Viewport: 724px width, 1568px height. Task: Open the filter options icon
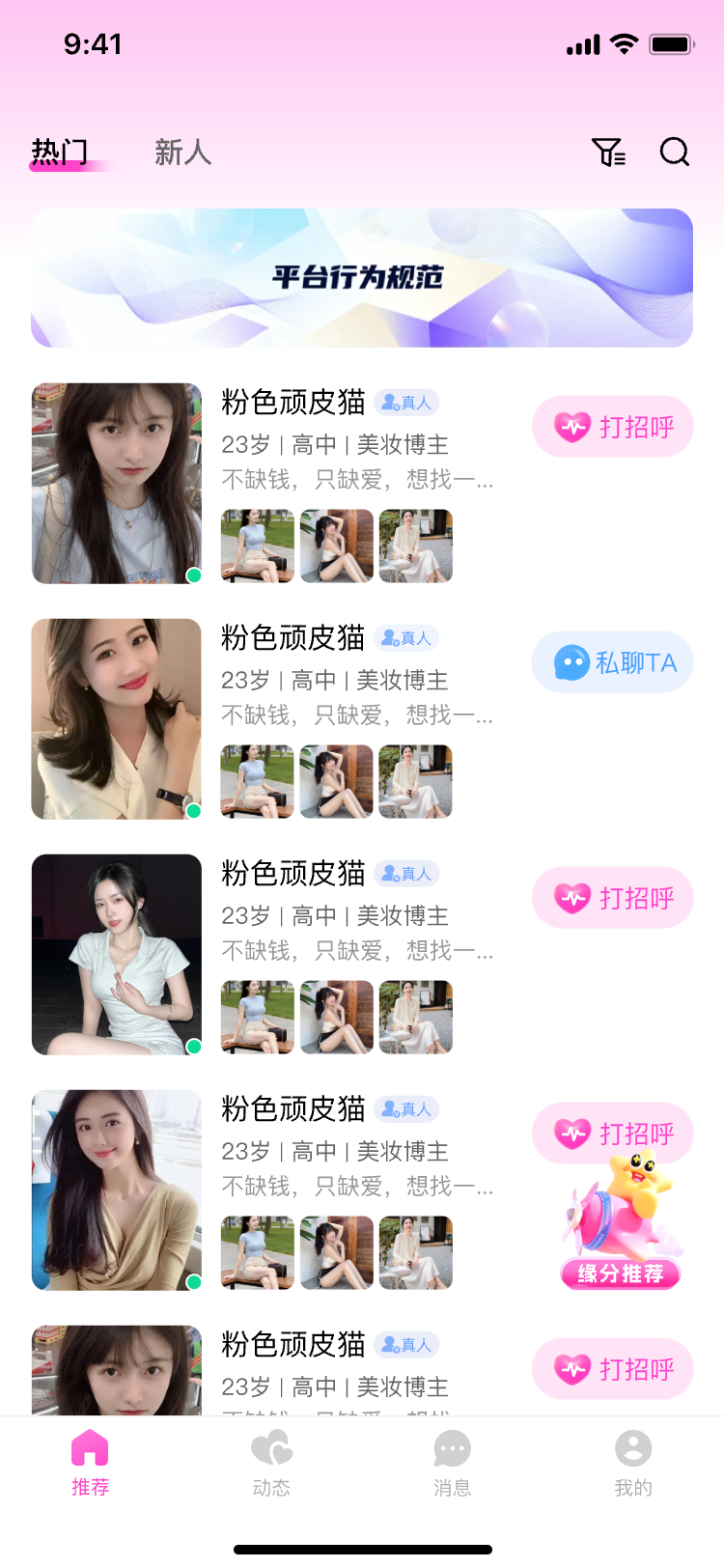[608, 153]
